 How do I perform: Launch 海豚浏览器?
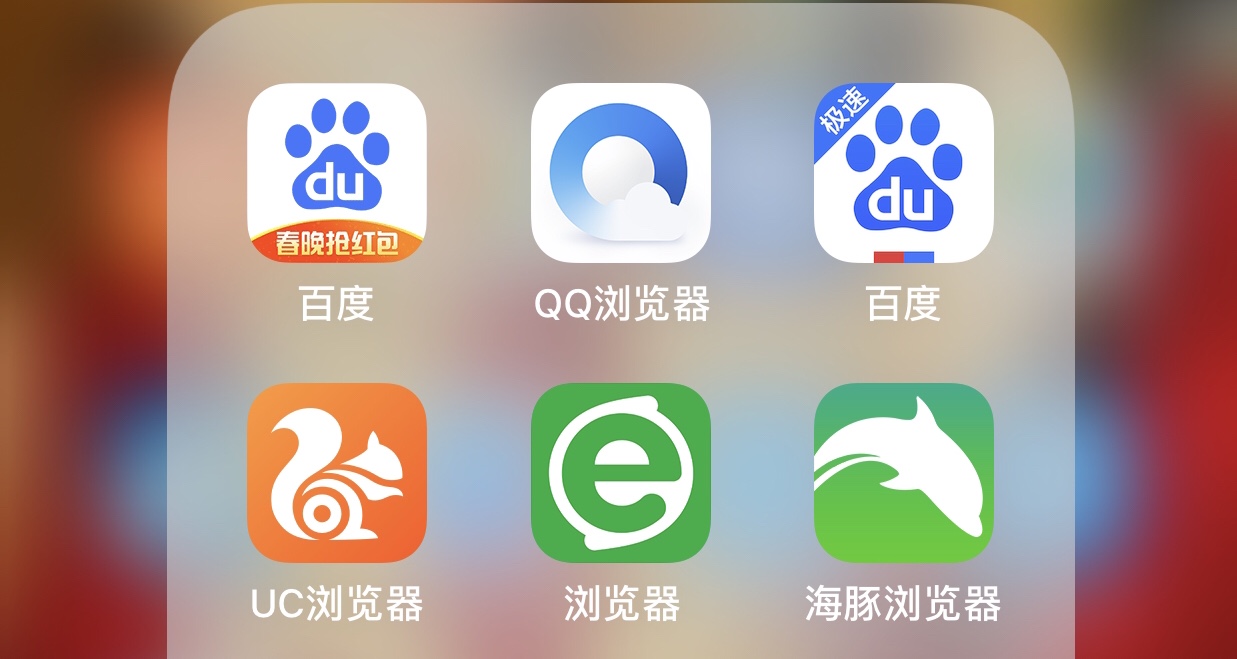coord(903,472)
